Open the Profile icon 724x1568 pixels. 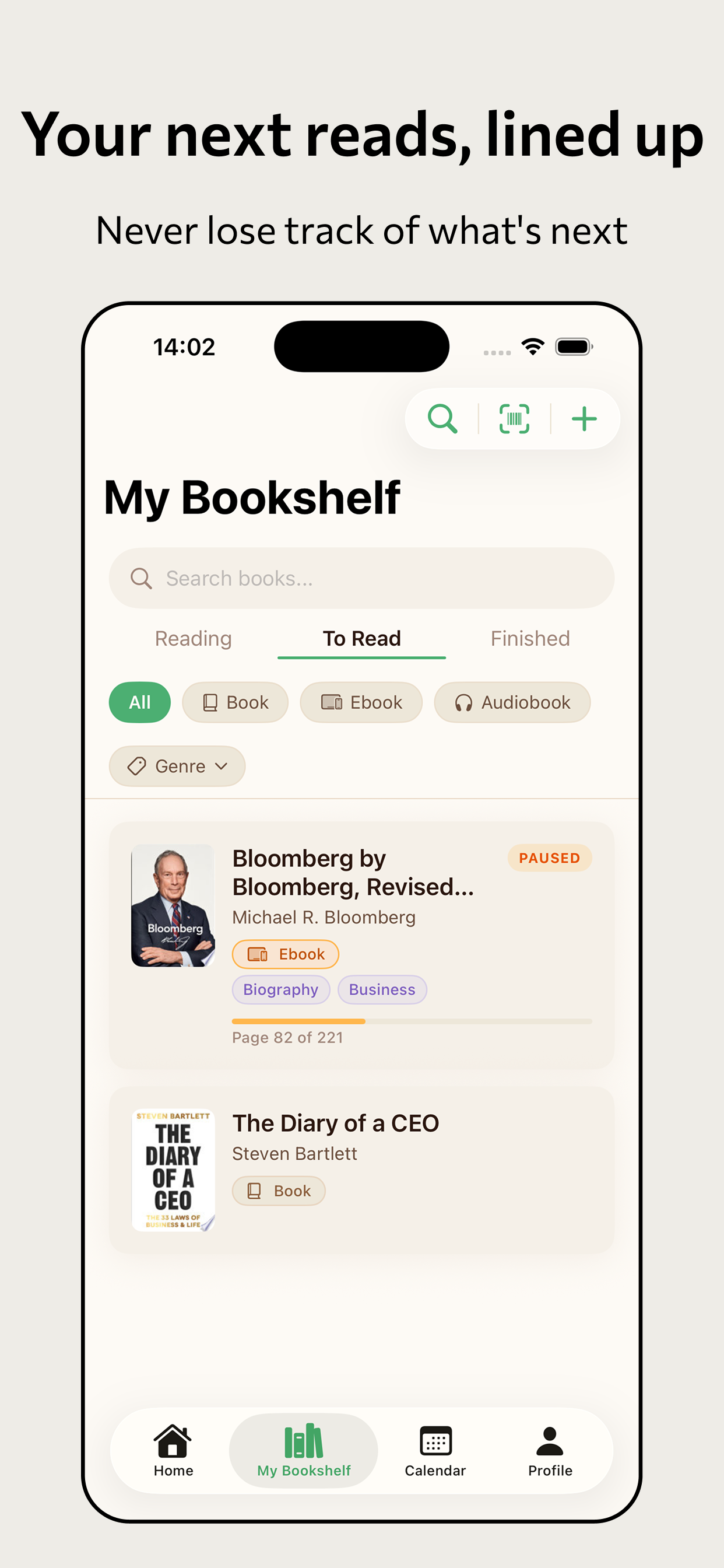click(549, 1450)
